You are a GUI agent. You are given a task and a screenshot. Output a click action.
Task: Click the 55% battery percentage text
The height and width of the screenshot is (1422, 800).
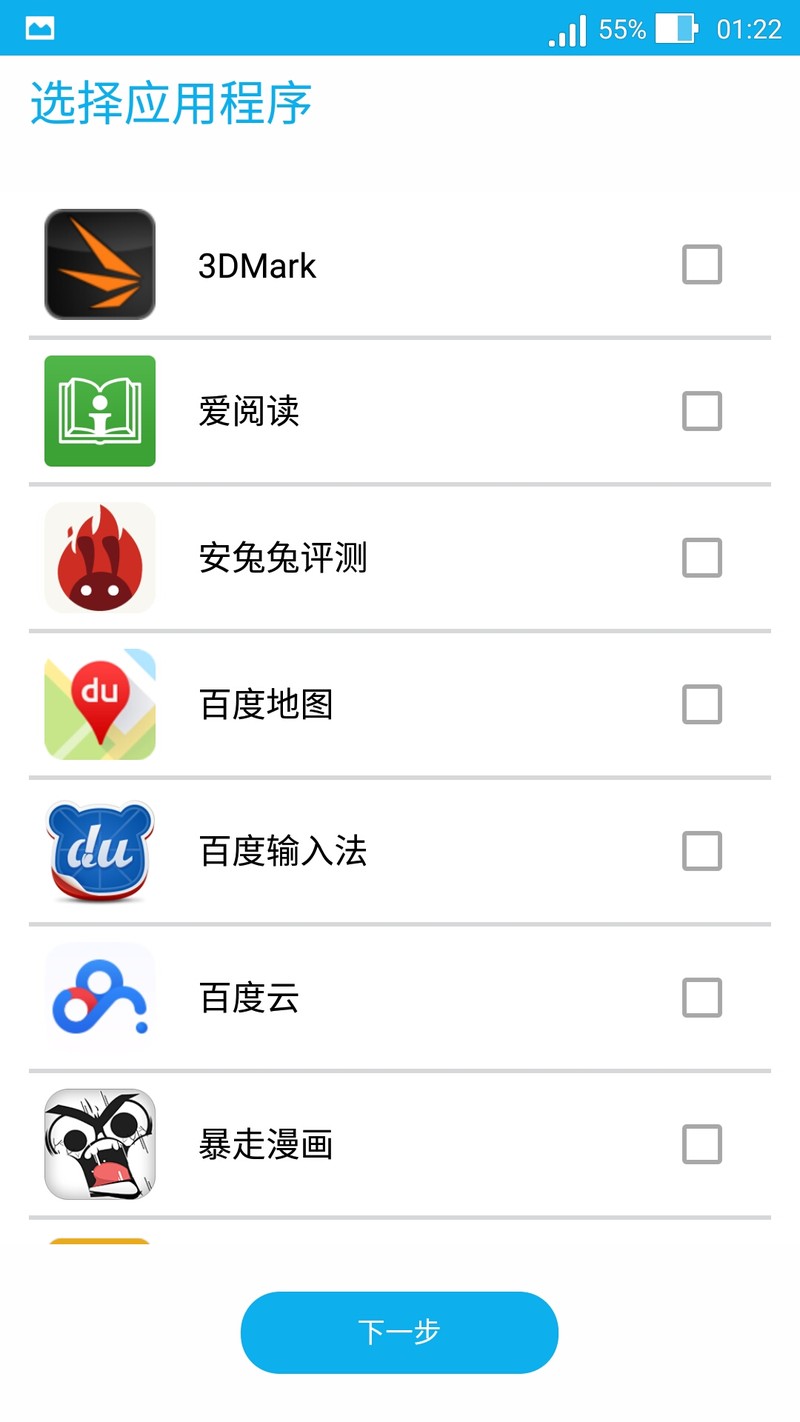pyautogui.click(x=622, y=29)
